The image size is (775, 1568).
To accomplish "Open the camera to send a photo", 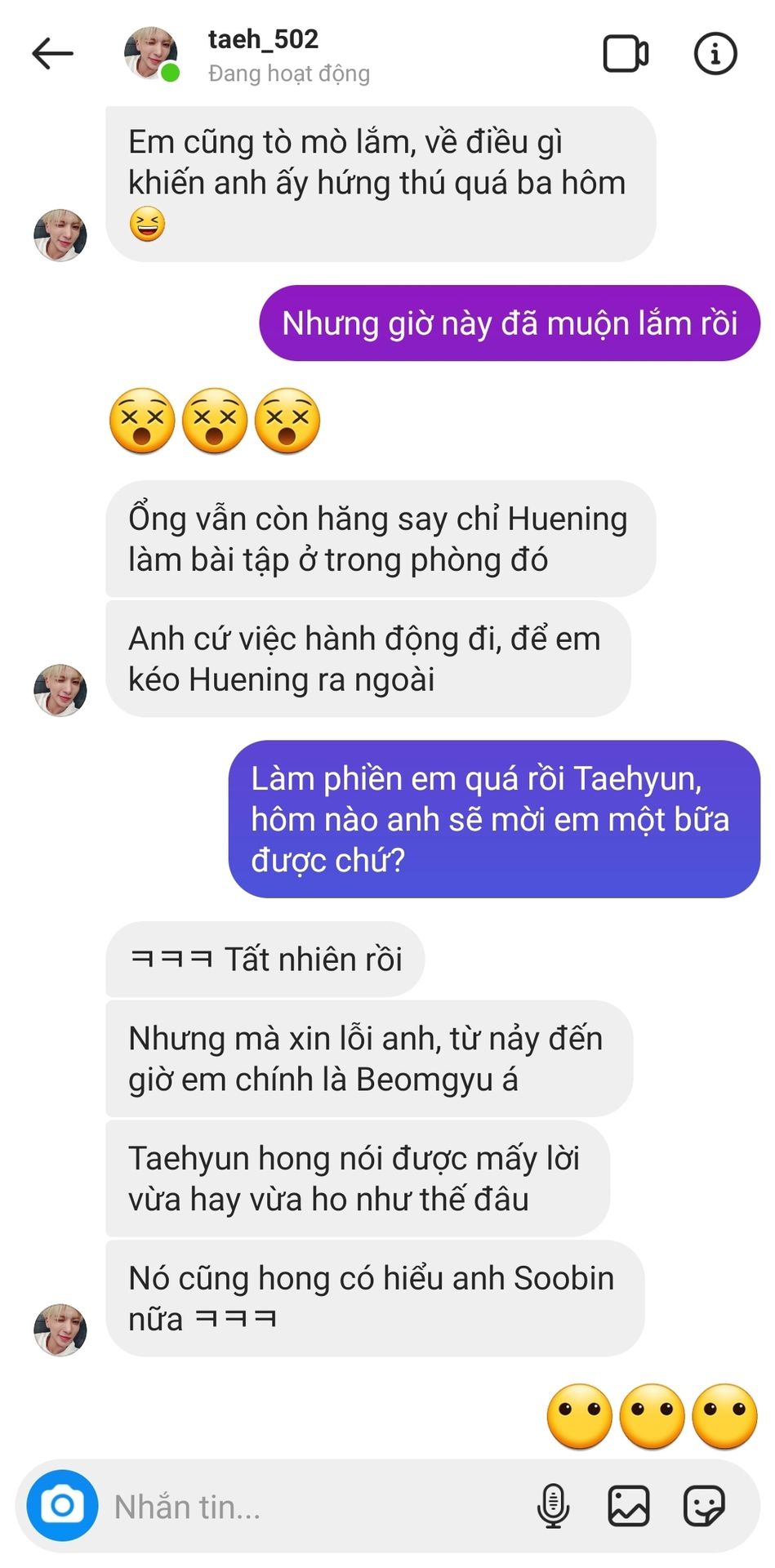I will (63, 1505).
